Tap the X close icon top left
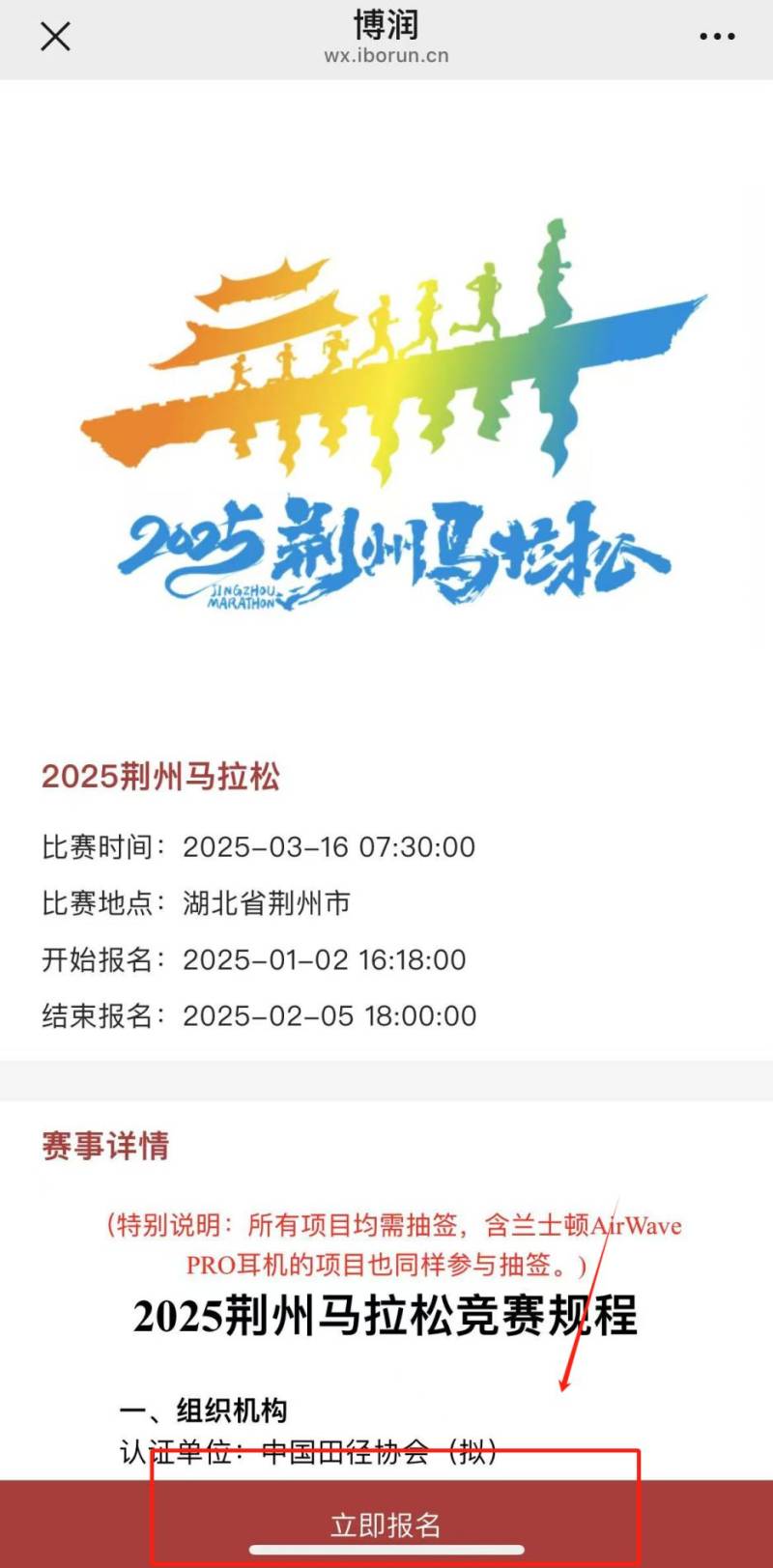773x1568 pixels. [x=55, y=37]
